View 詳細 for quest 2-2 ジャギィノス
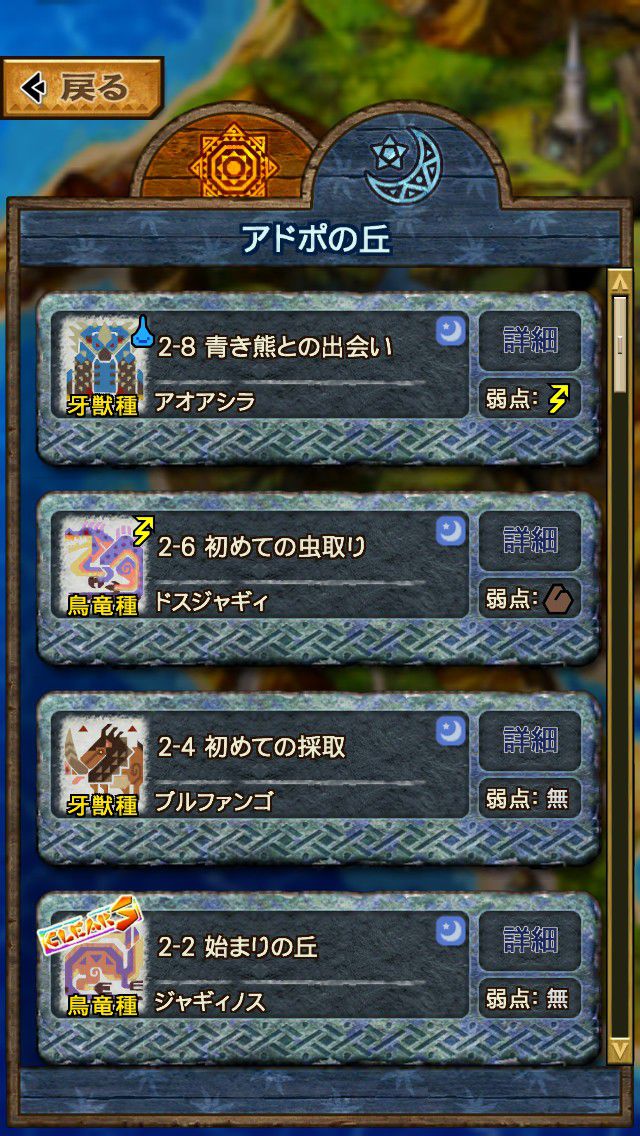The width and height of the screenshot is (640, 1136). tap(530, 941)
